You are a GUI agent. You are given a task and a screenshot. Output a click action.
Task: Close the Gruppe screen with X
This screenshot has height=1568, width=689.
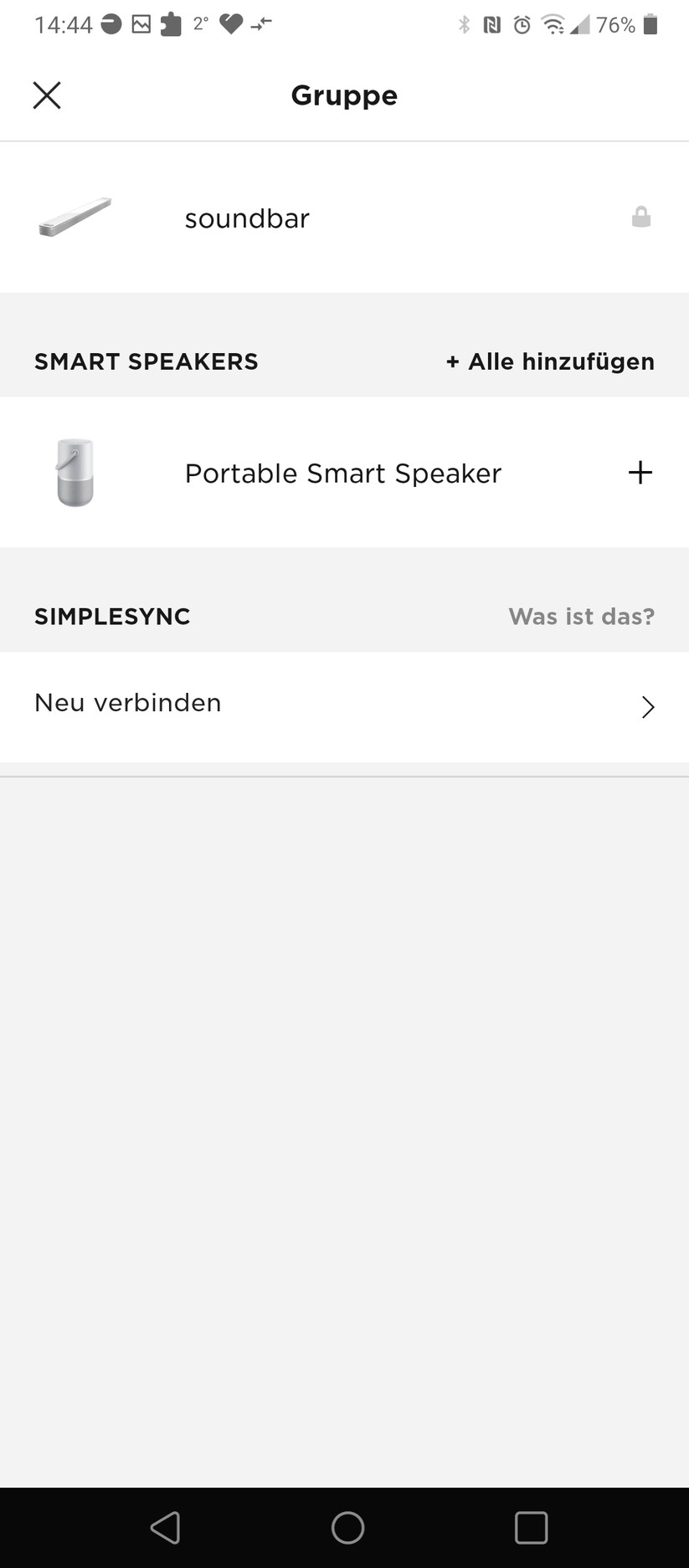tap(47, 95)
